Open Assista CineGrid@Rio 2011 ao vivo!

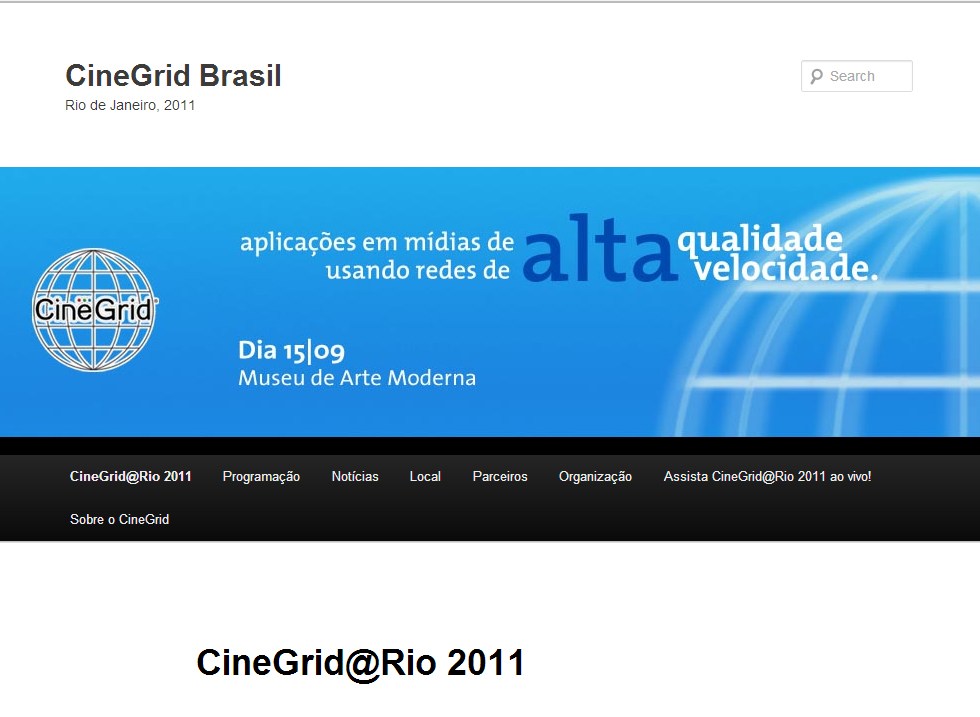tap(767, 477)
